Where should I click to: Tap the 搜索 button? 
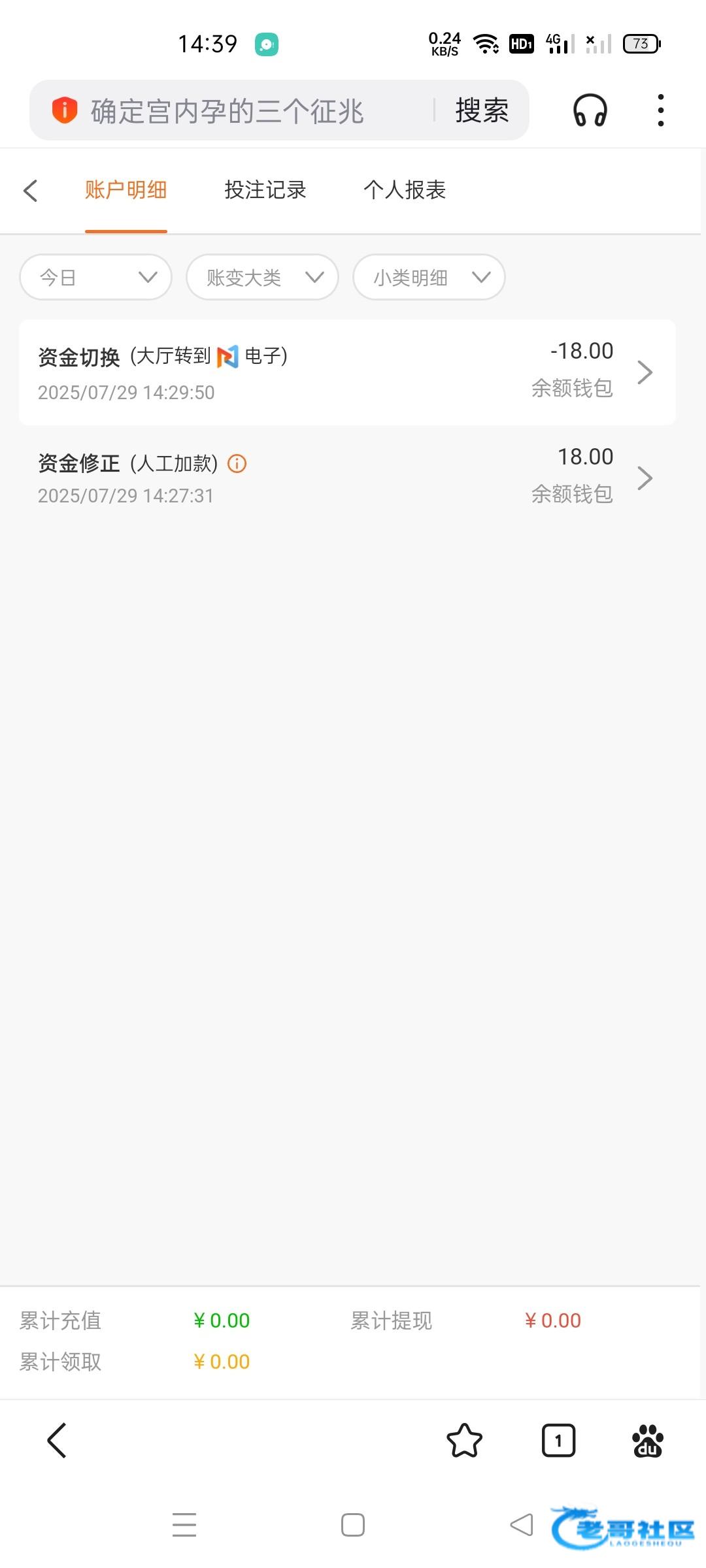click(x=482, y=110)
